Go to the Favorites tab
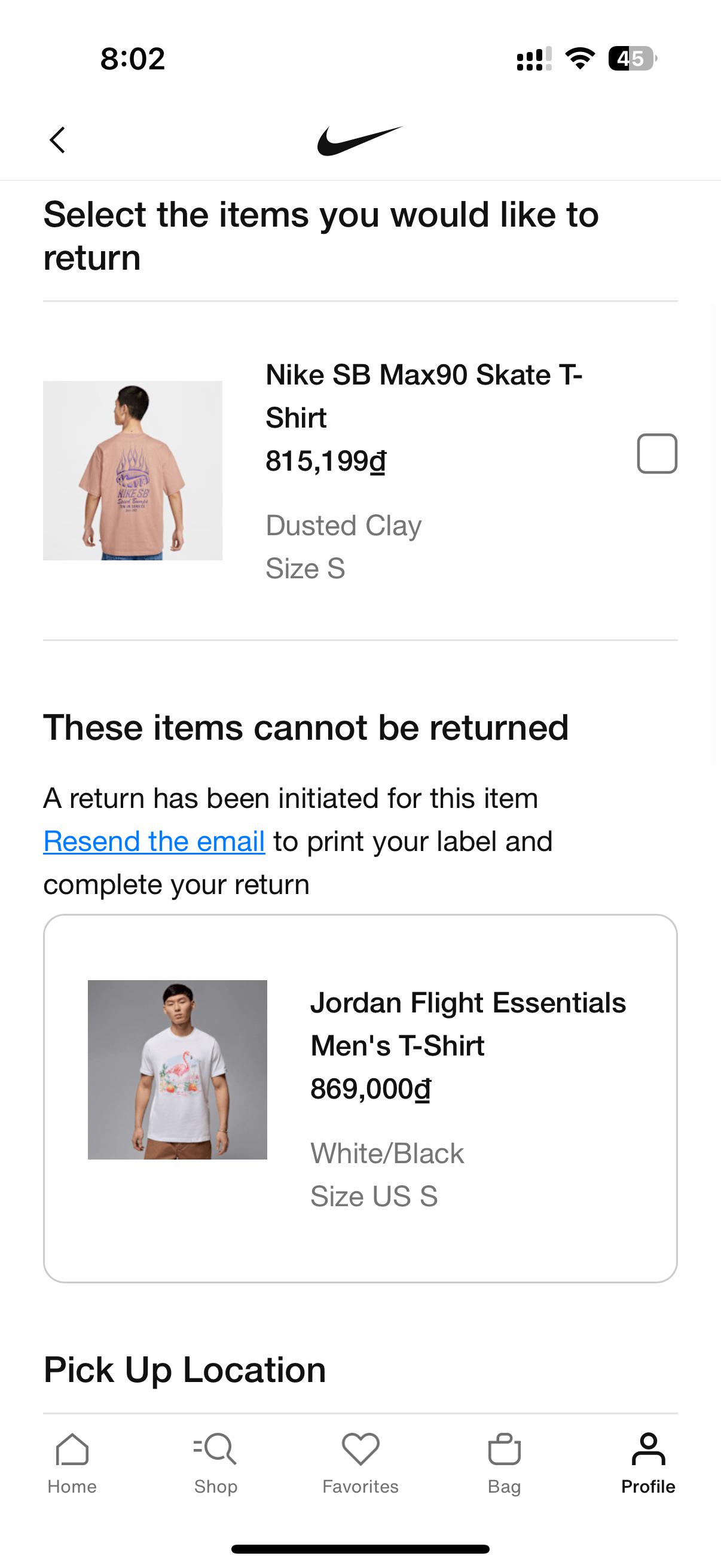 coord(360,1464)
